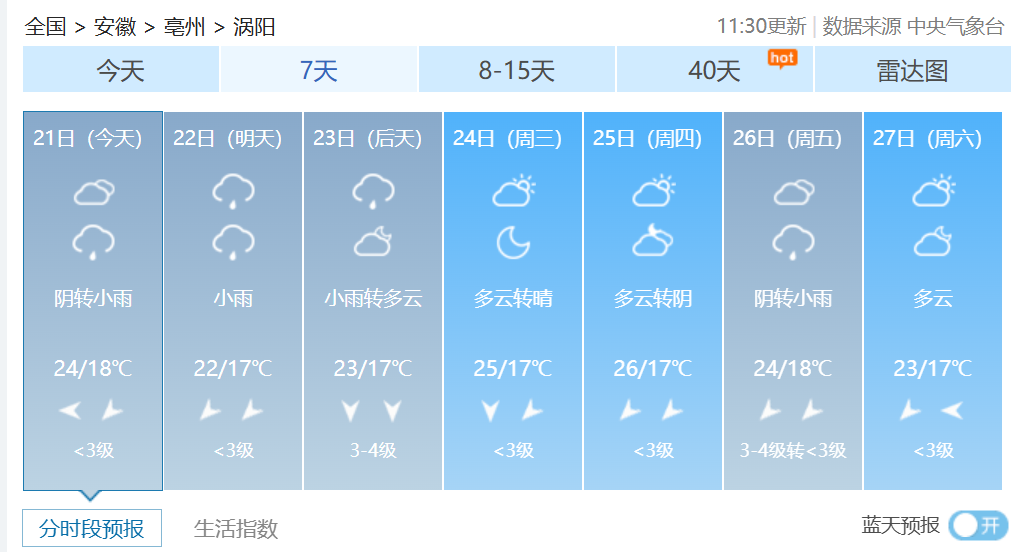The height and width of the screenshot is (552, 1023).
Task: Select the 21日 (今天) forecast card
Action: pos(93,300)
